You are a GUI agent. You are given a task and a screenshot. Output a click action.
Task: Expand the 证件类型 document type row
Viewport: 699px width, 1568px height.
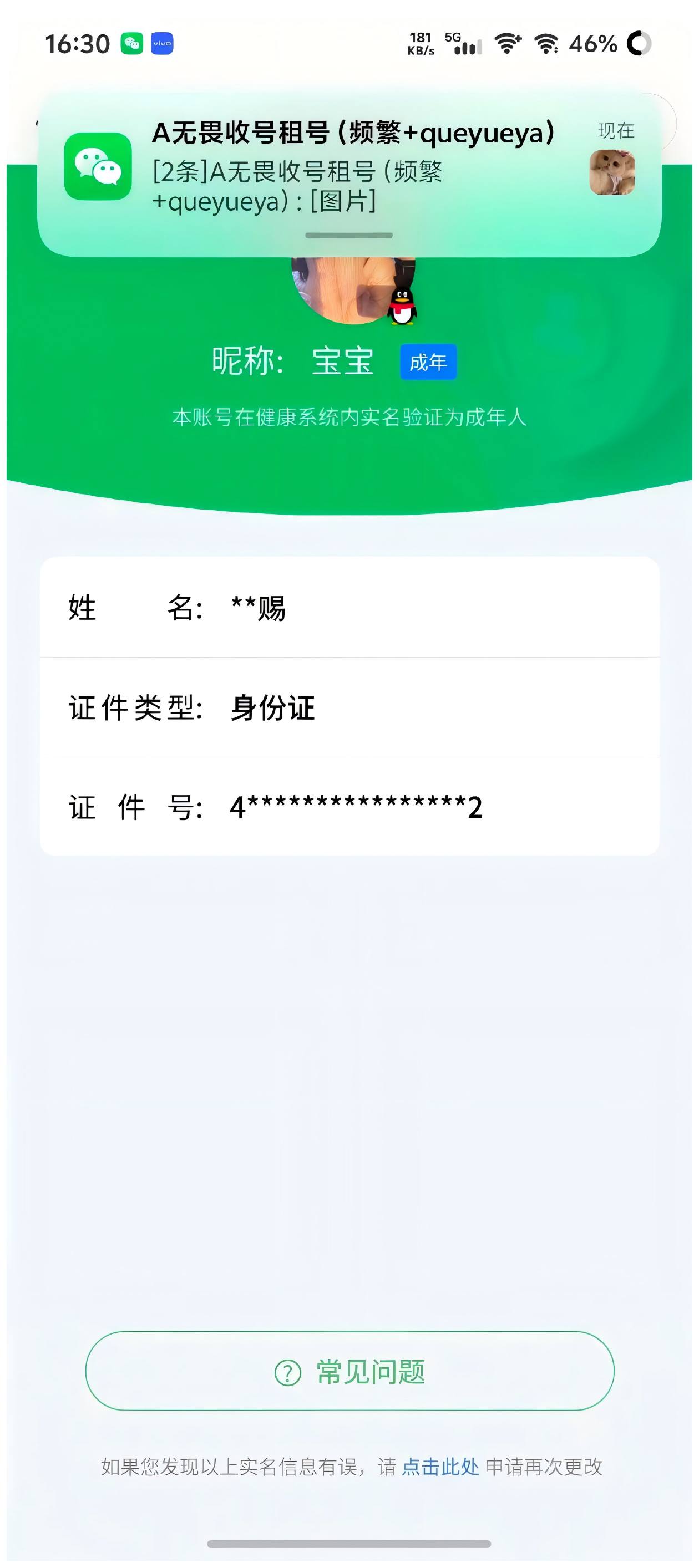349,708
